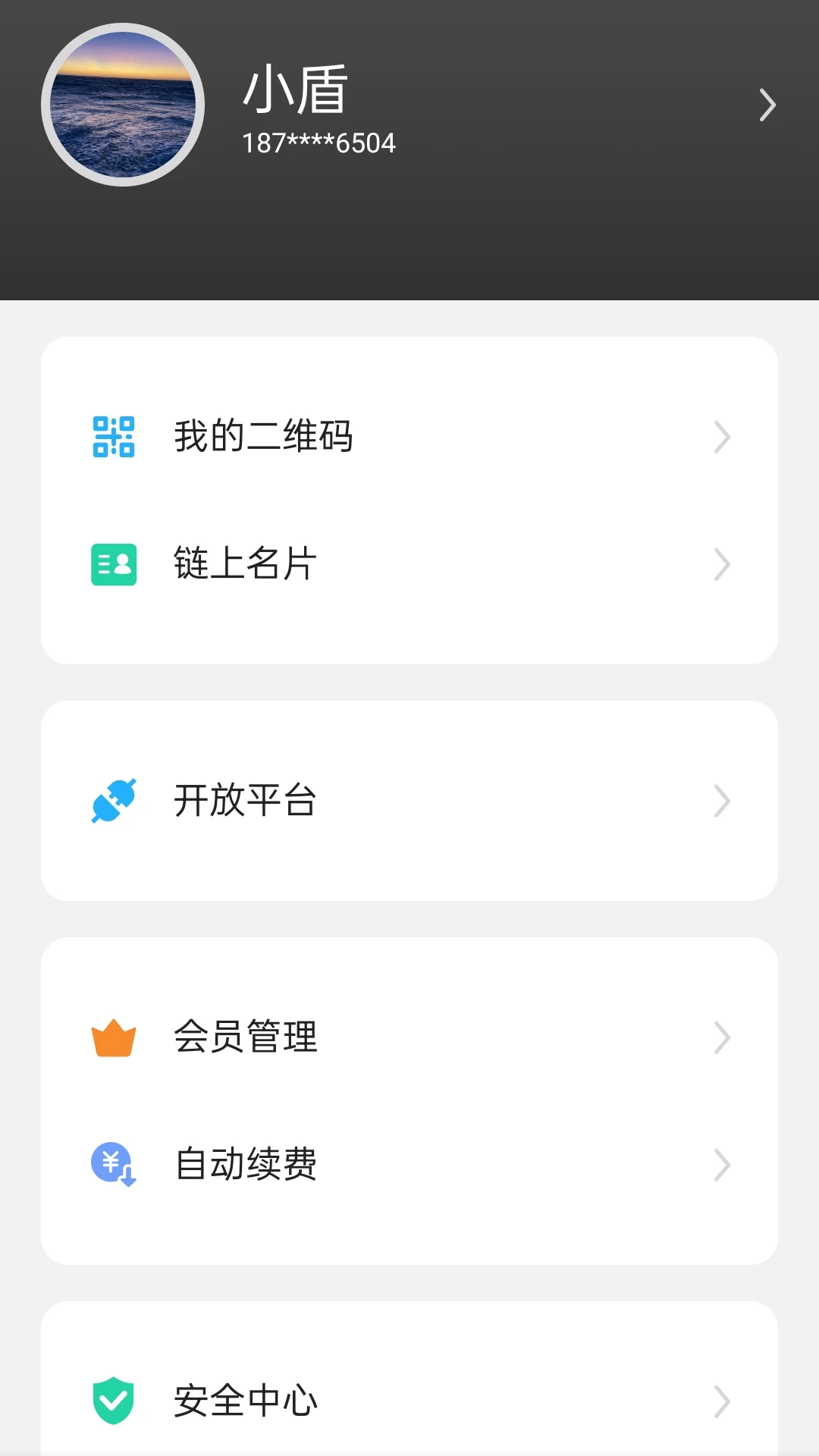Open the 小盾 profile details arrow
819x1456 pixels.
[767, 105]
